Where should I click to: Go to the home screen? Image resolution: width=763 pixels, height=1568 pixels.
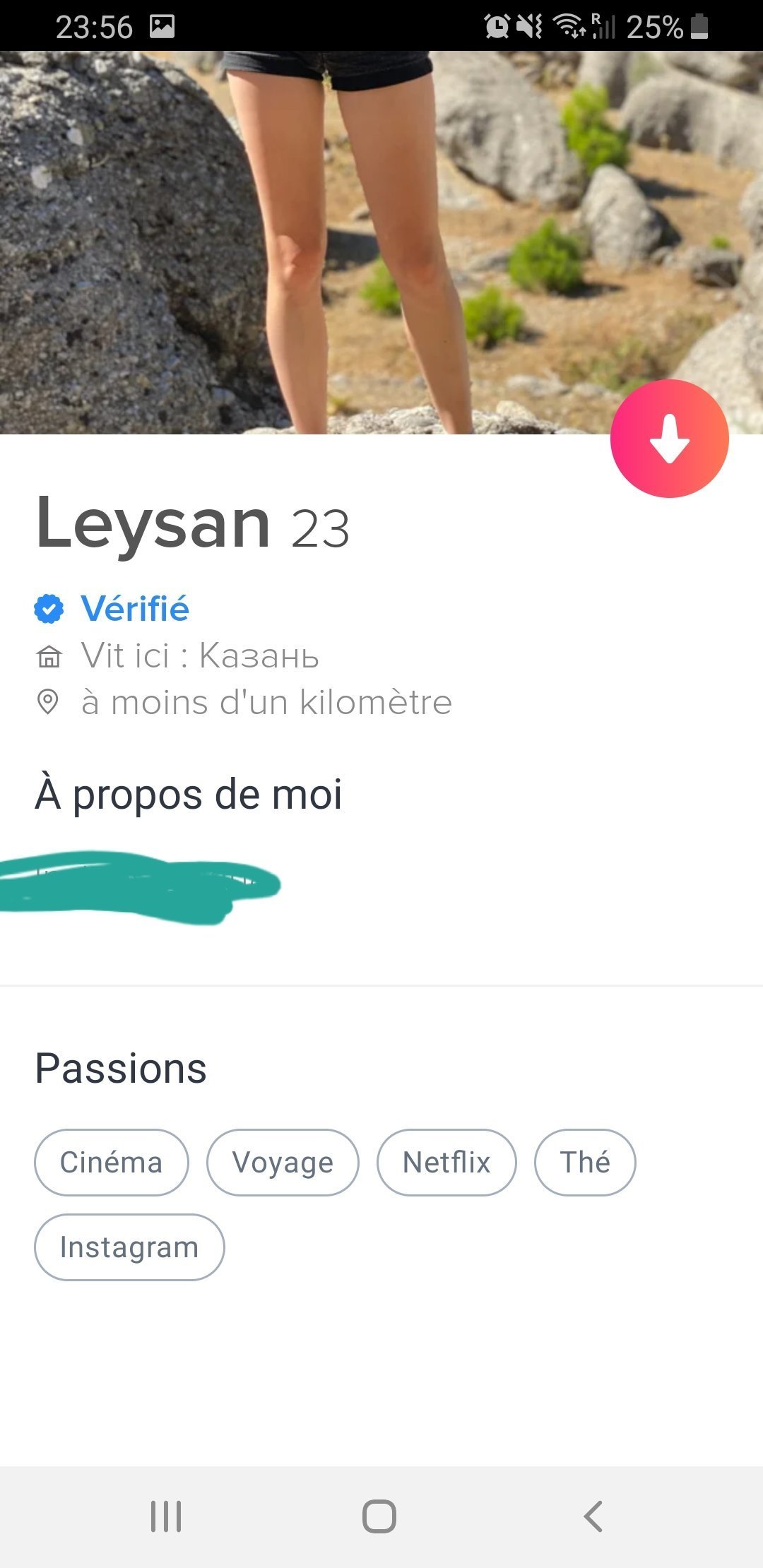click(x=379, y=1516)
